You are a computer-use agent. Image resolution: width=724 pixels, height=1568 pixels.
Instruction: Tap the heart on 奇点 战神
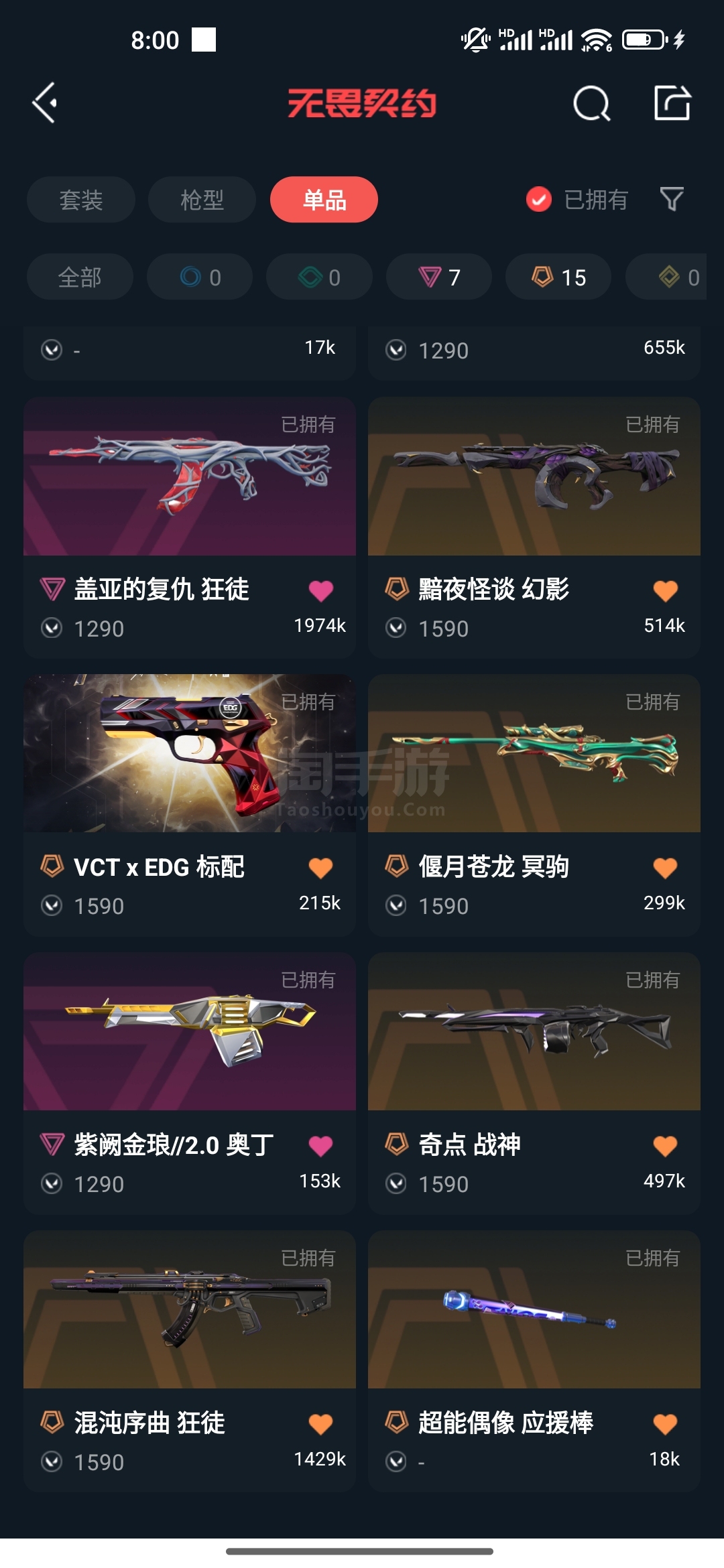(x=665, y=1146)
